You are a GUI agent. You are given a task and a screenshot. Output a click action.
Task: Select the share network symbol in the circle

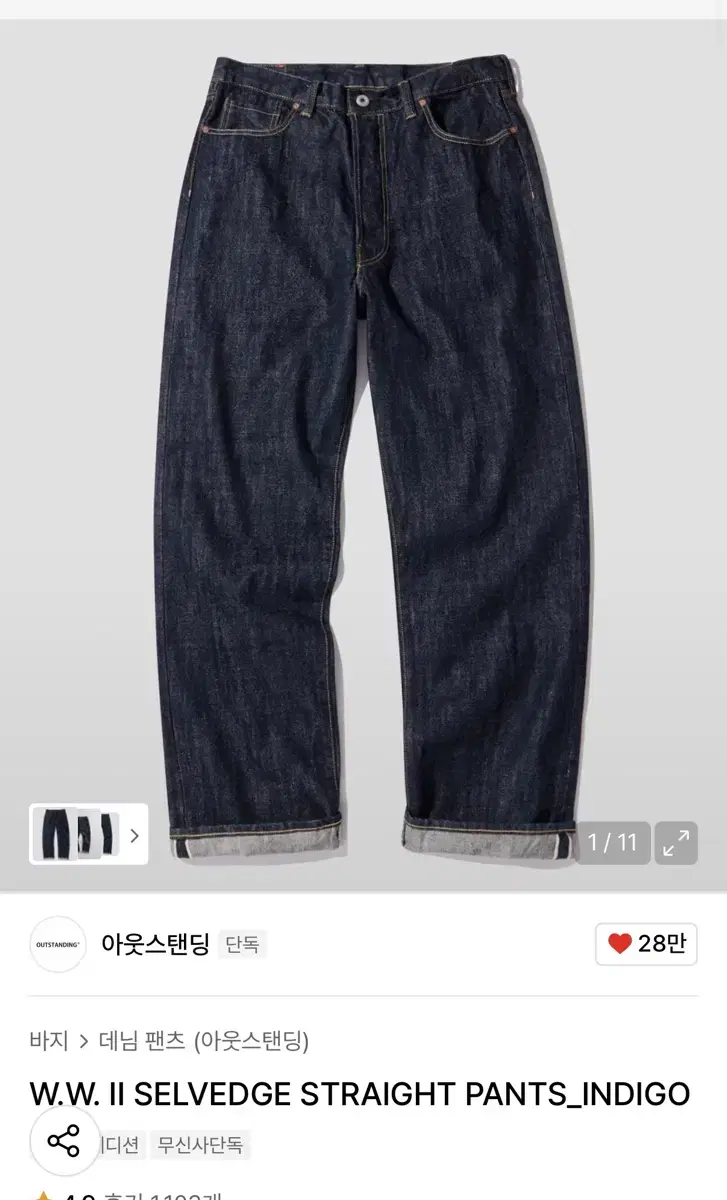tap(64, 1141)
